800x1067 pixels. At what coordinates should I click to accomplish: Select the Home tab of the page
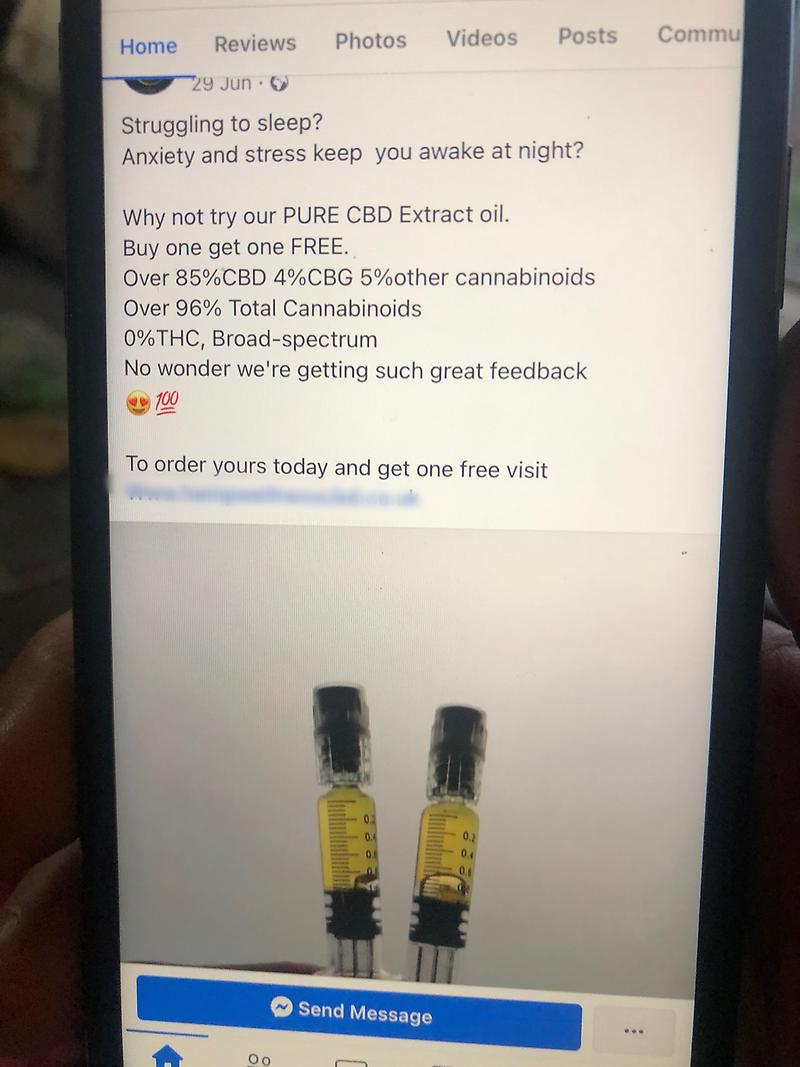tap(148, 46)
